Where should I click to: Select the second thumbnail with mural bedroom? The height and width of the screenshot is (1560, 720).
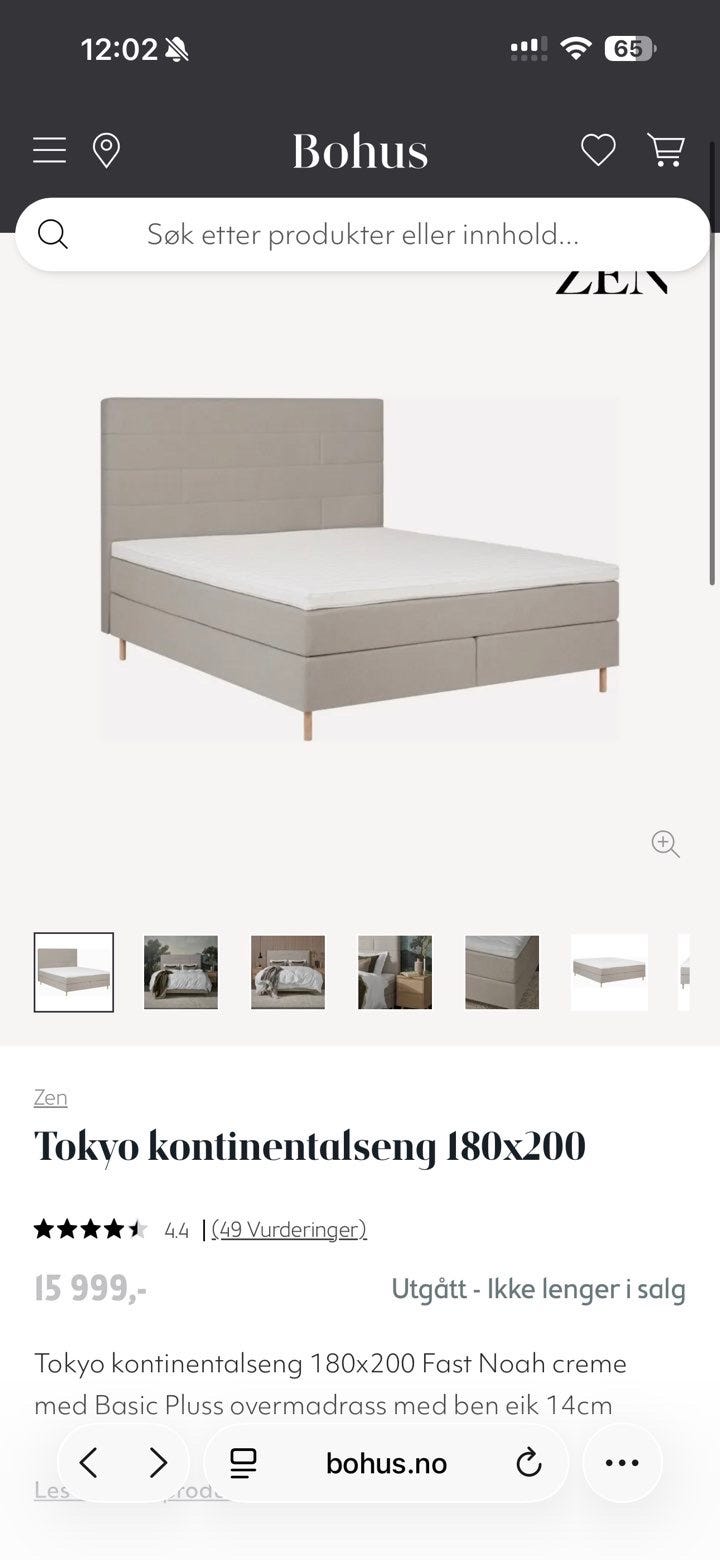pos(181,972)
